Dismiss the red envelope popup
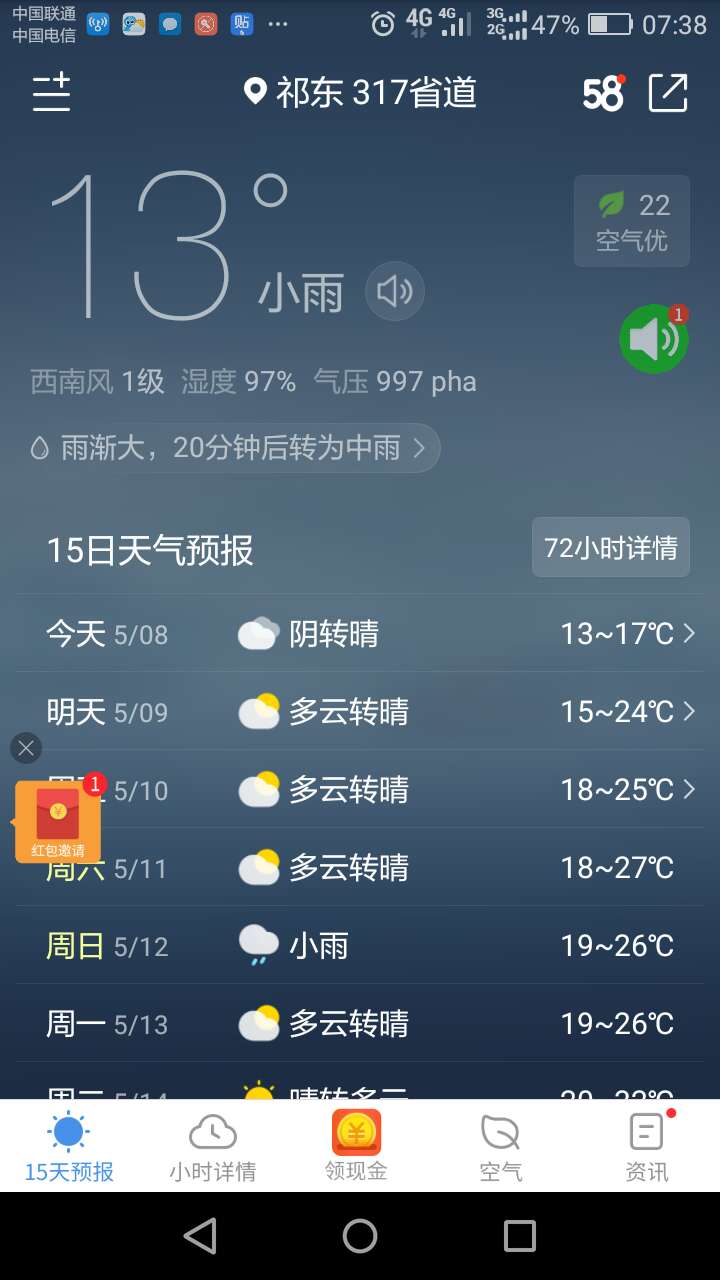This screenshot has height=1280, width=720. [26, 748]
